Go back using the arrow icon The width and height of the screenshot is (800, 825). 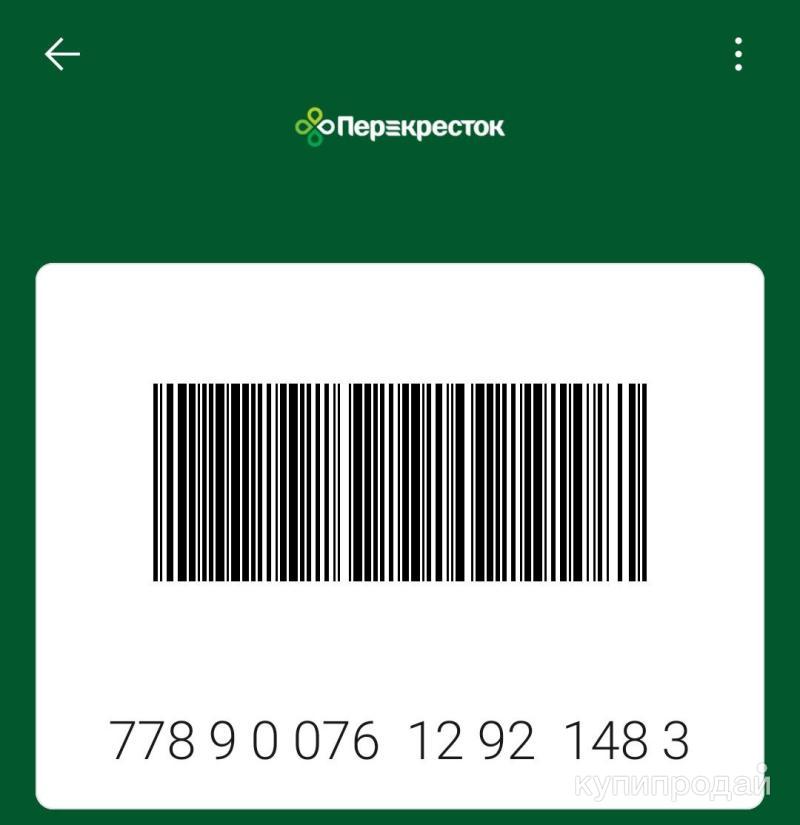(x=62, y=54)
